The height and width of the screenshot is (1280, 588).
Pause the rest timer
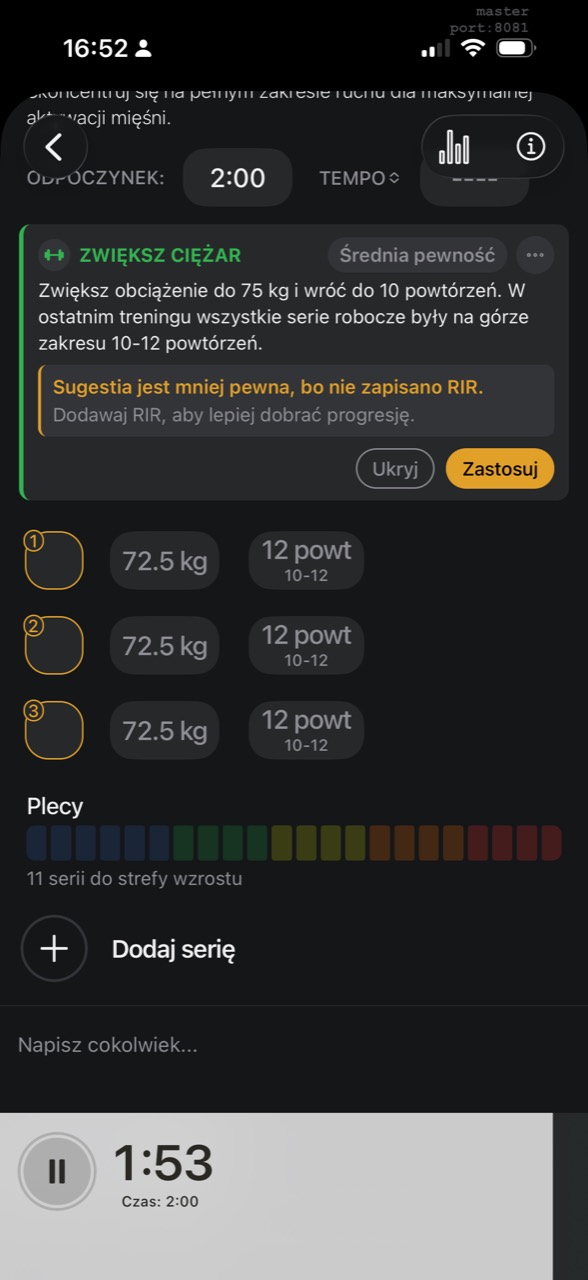pos(57,1171)
